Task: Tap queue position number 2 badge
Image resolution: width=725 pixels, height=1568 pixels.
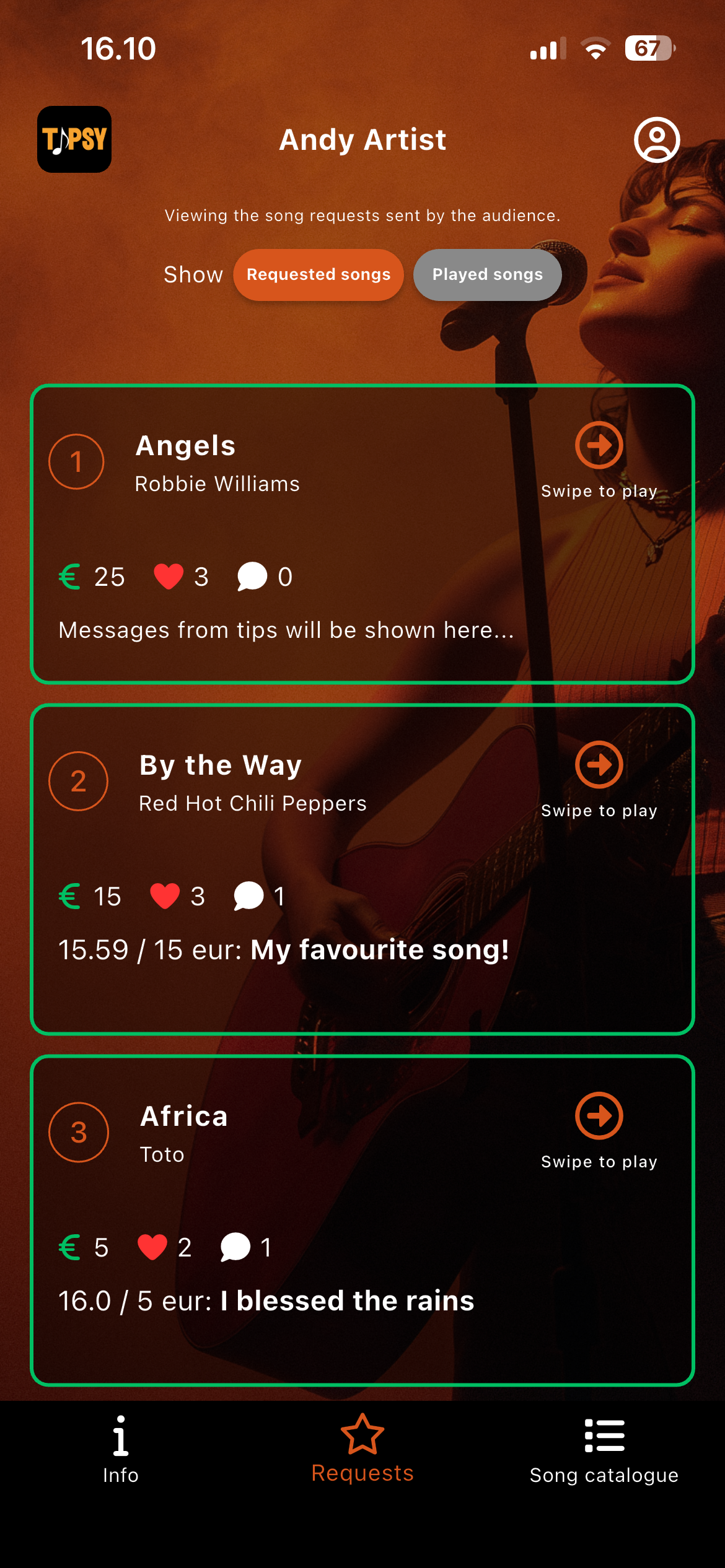Action: click(x=79, y=781)
